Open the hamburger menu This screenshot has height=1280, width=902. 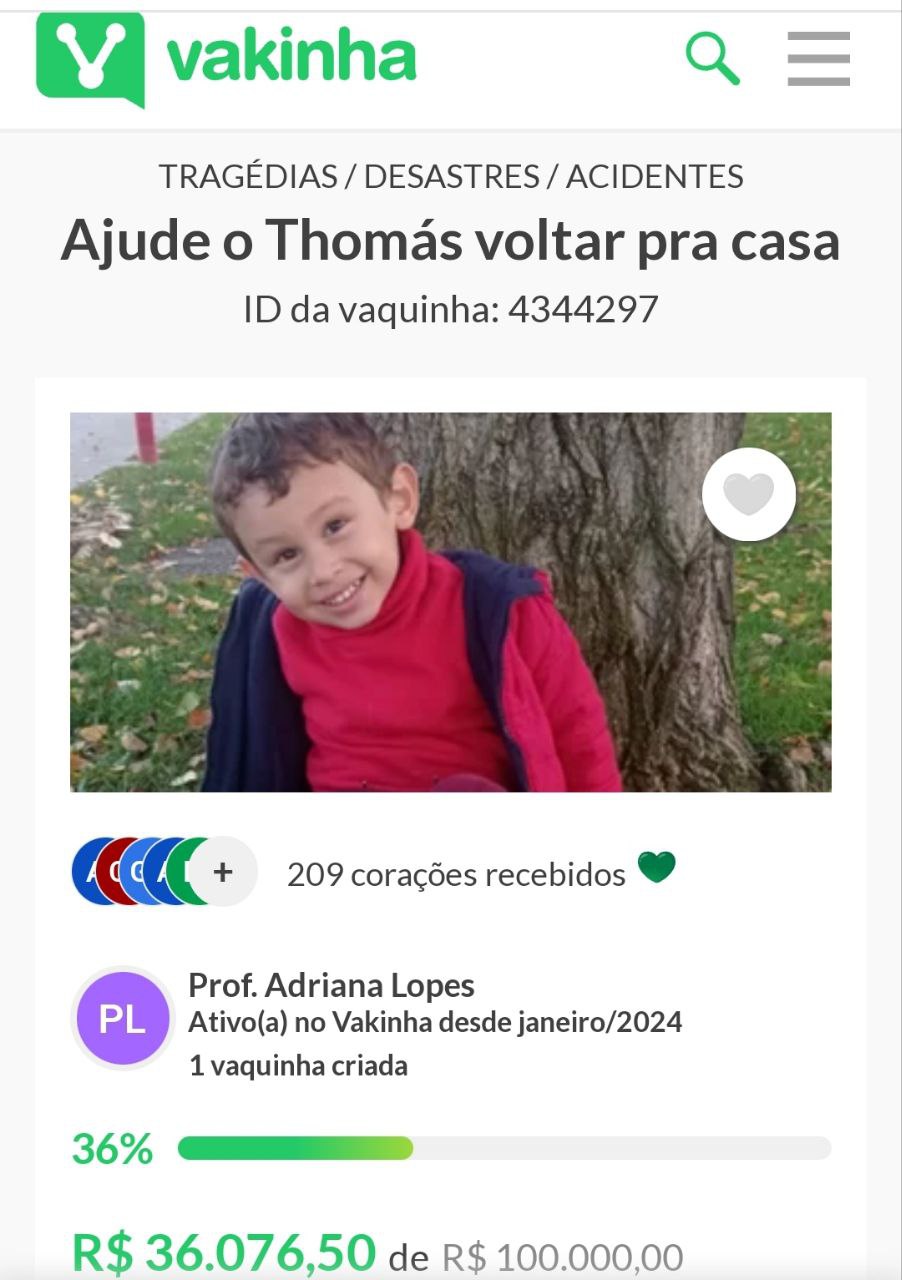818,59
